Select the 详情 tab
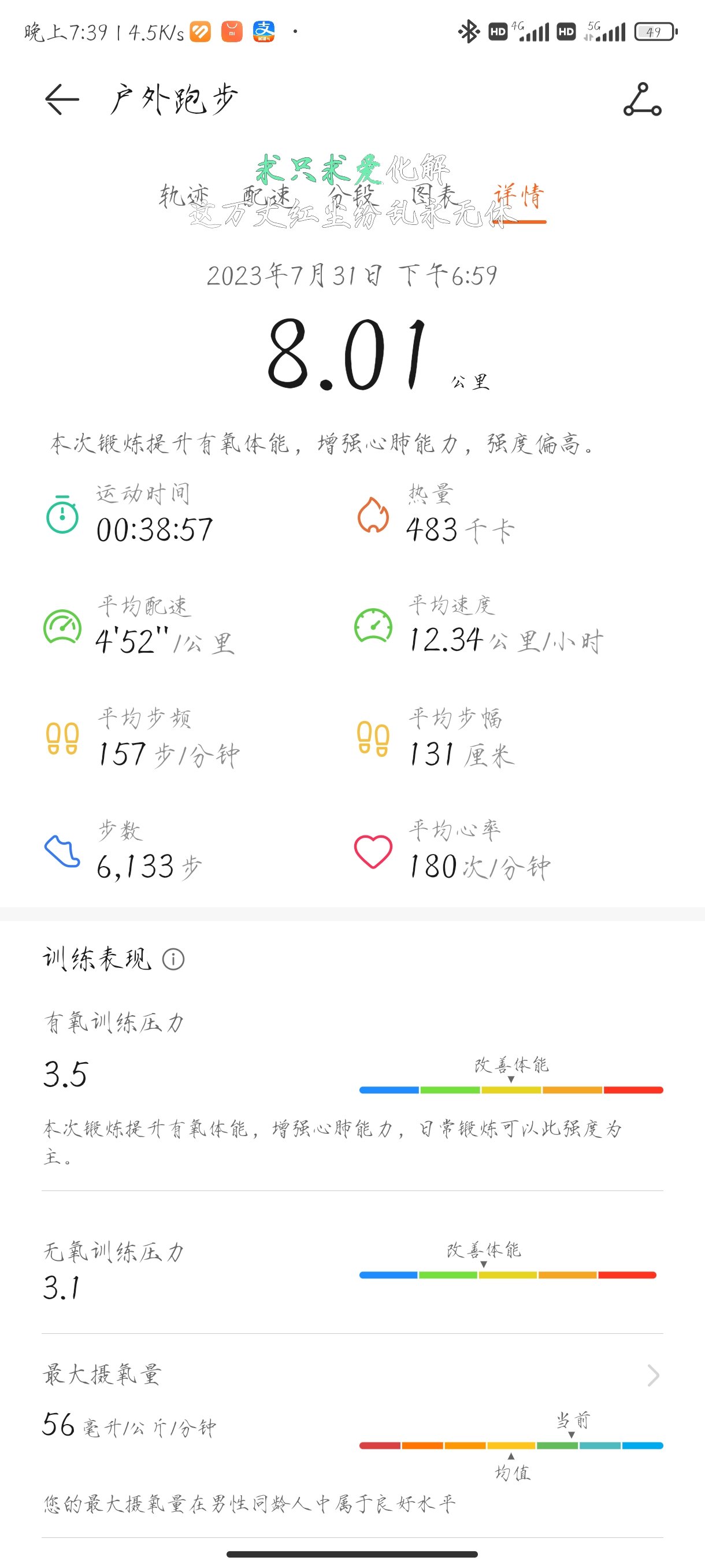 tap(519, 196)
